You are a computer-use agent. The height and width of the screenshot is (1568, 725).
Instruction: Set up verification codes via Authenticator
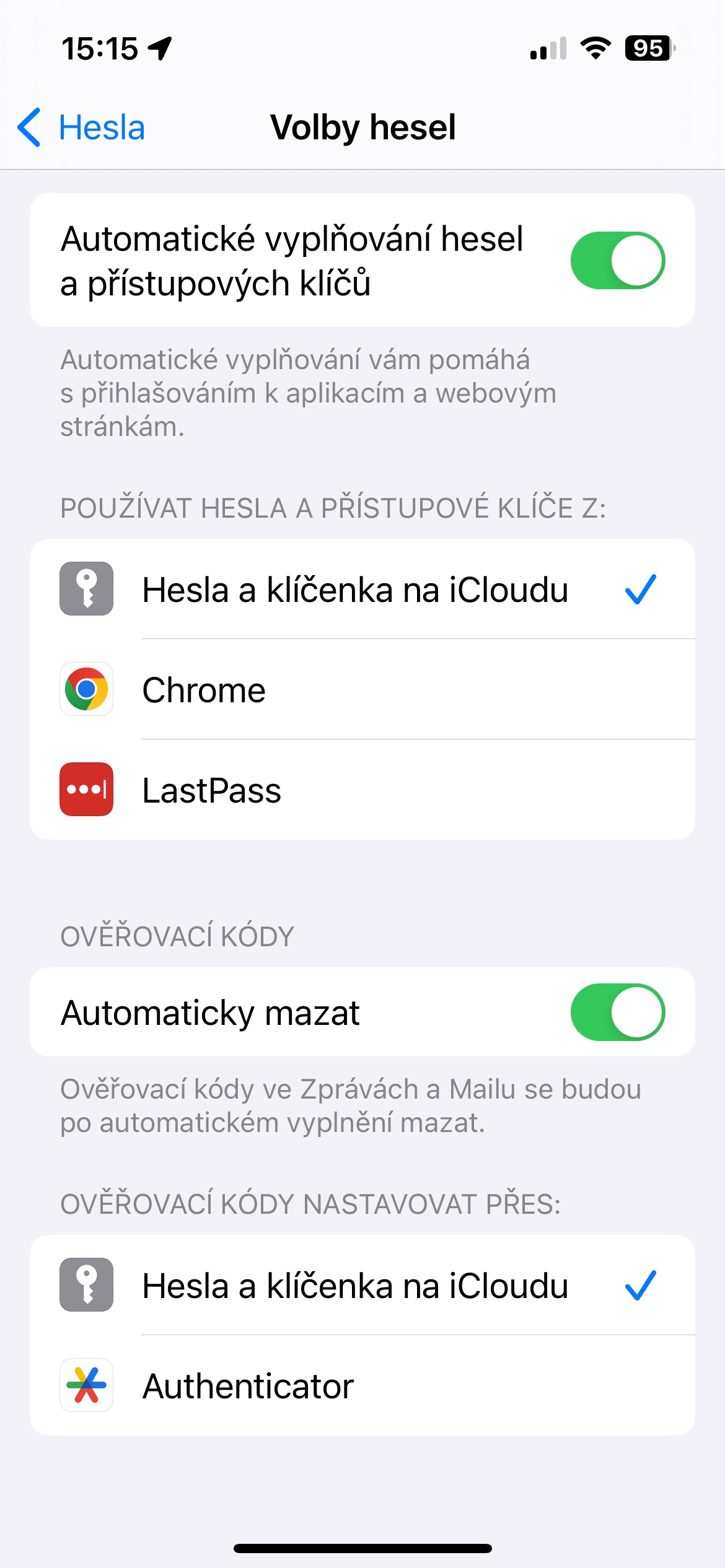(362, 1385)
